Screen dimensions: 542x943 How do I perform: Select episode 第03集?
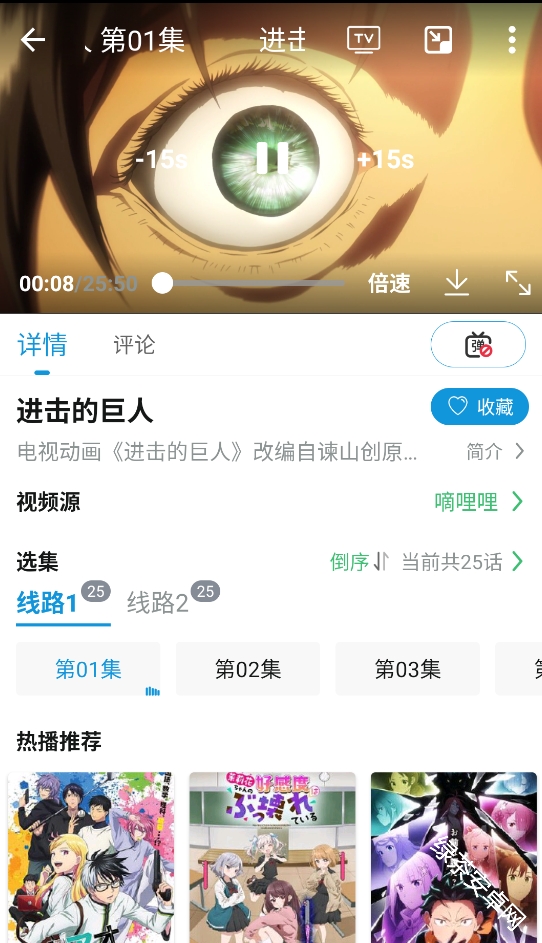pyautogui.click(x=407, y=669)
